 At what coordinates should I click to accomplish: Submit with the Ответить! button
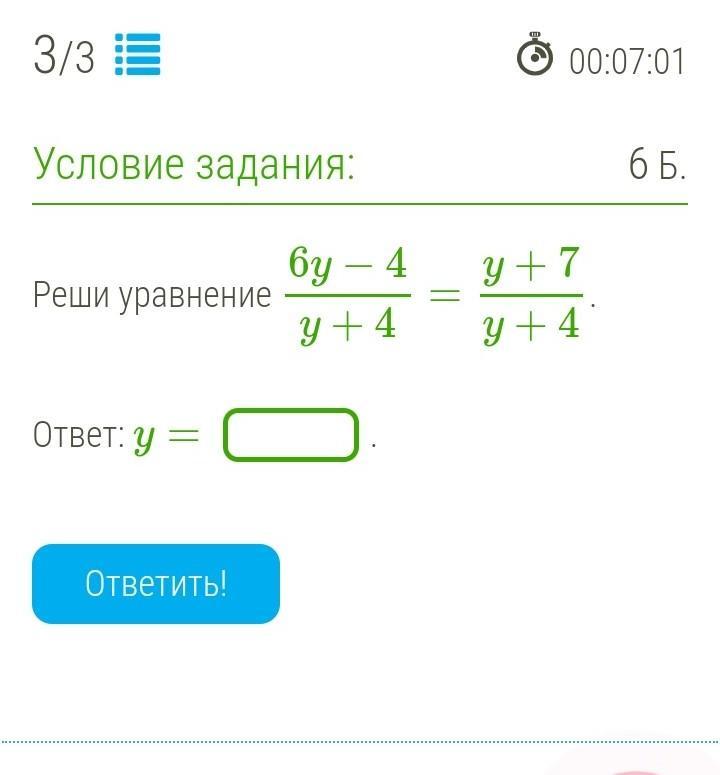click(x=156, y=584)
